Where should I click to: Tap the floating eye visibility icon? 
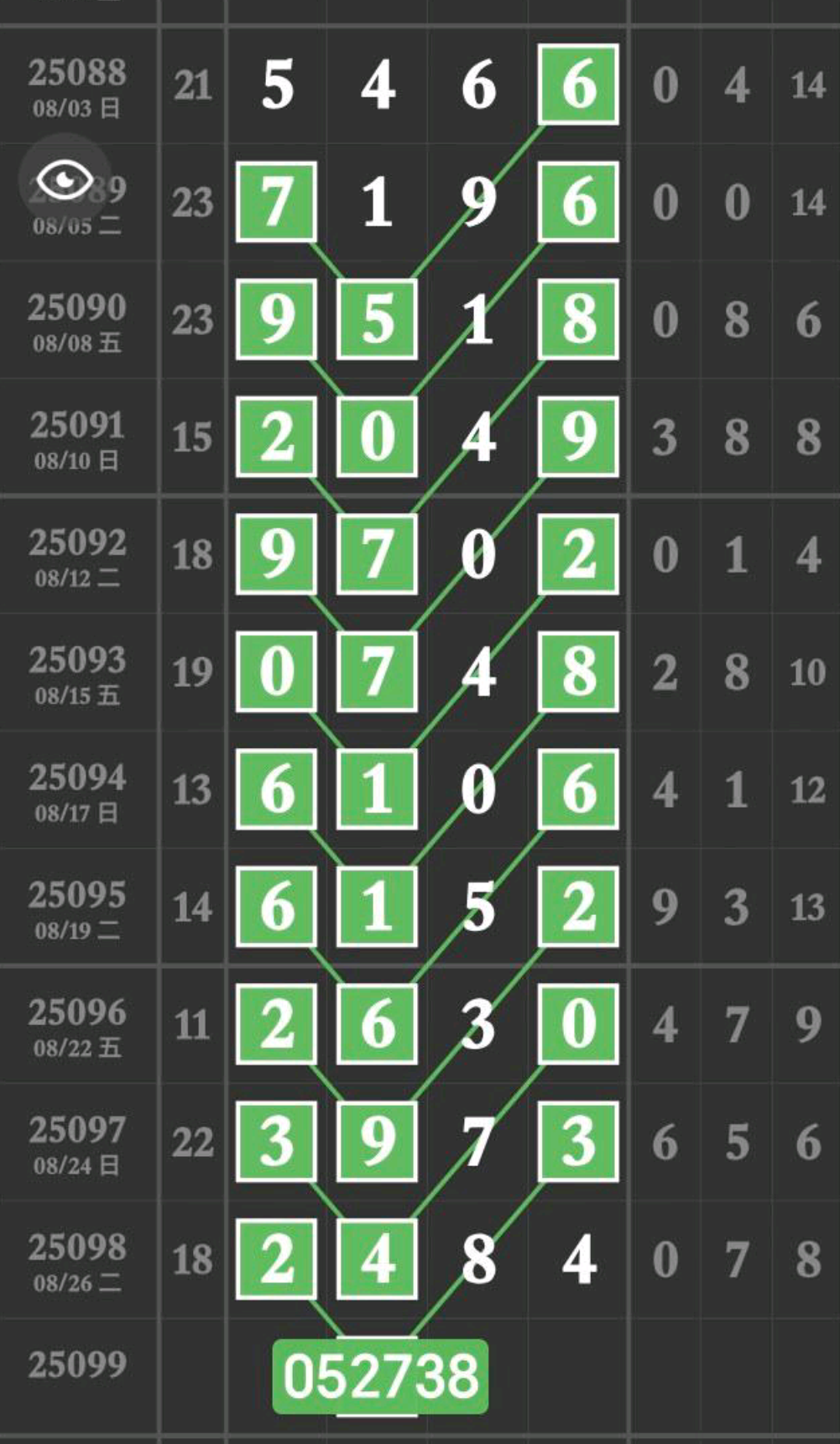pyautogui.click(x=65, y=179)
